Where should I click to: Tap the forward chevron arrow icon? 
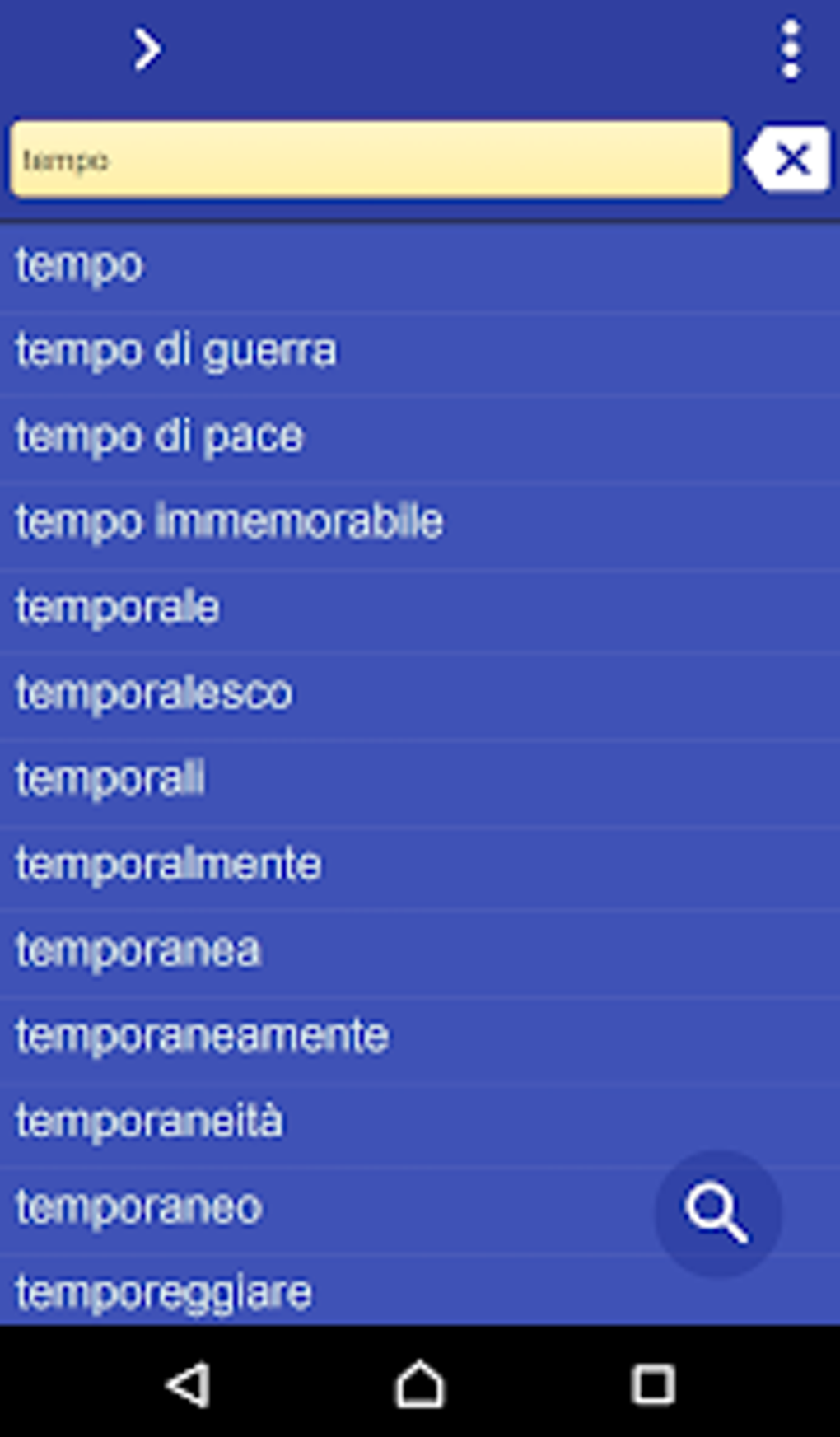[x=147, y=49]
